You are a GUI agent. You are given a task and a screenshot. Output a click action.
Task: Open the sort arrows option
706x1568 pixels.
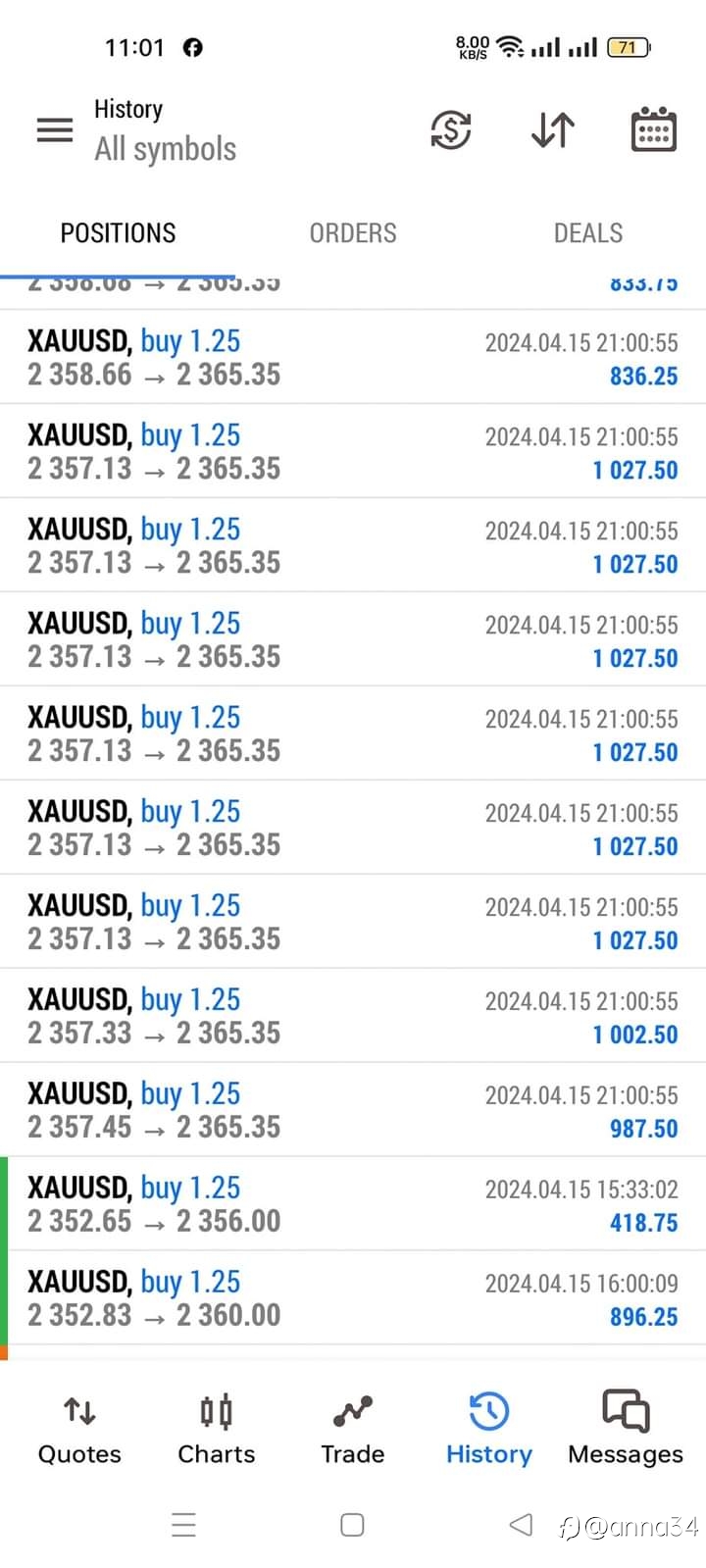point(552,129)
